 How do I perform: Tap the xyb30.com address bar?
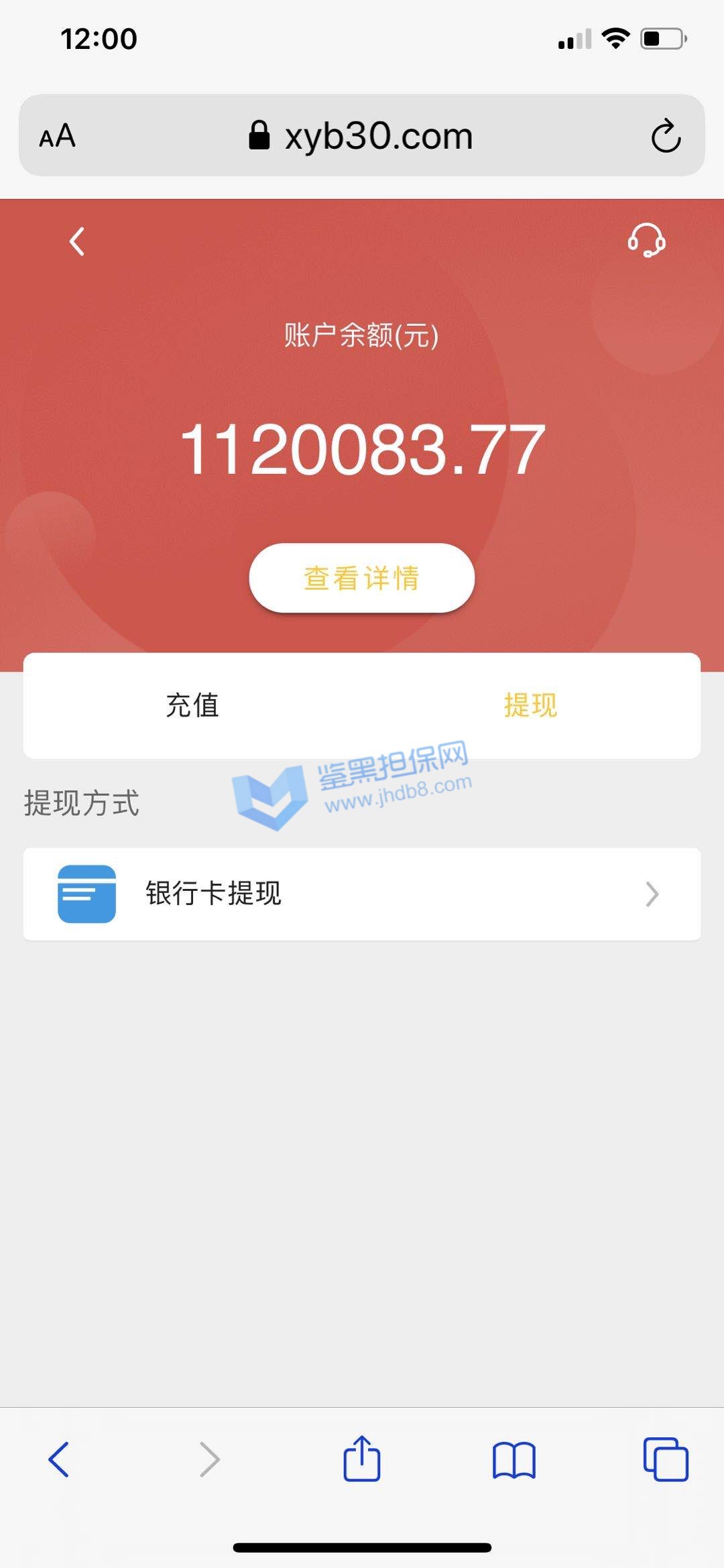(x=362, y=136)
